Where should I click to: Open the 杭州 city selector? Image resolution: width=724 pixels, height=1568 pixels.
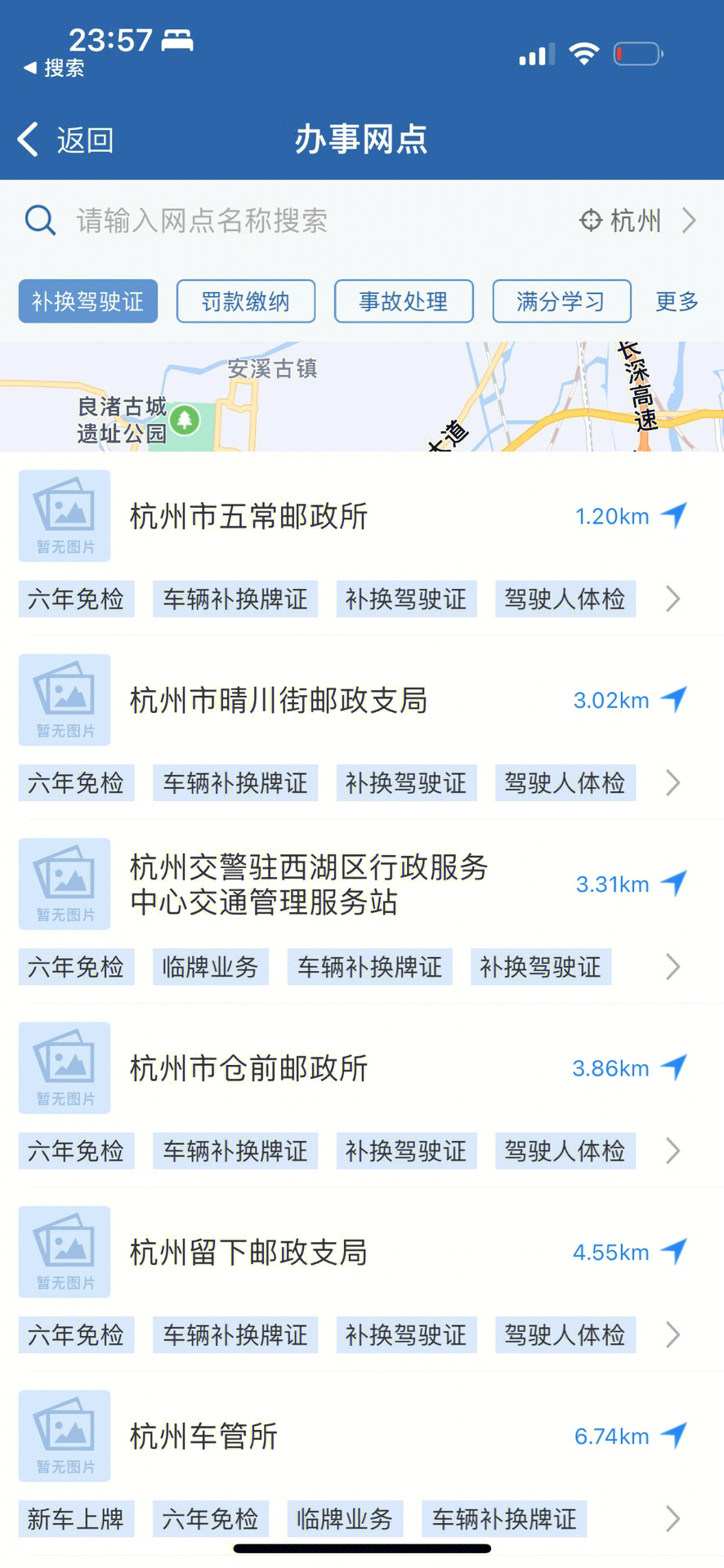(637, 220)
